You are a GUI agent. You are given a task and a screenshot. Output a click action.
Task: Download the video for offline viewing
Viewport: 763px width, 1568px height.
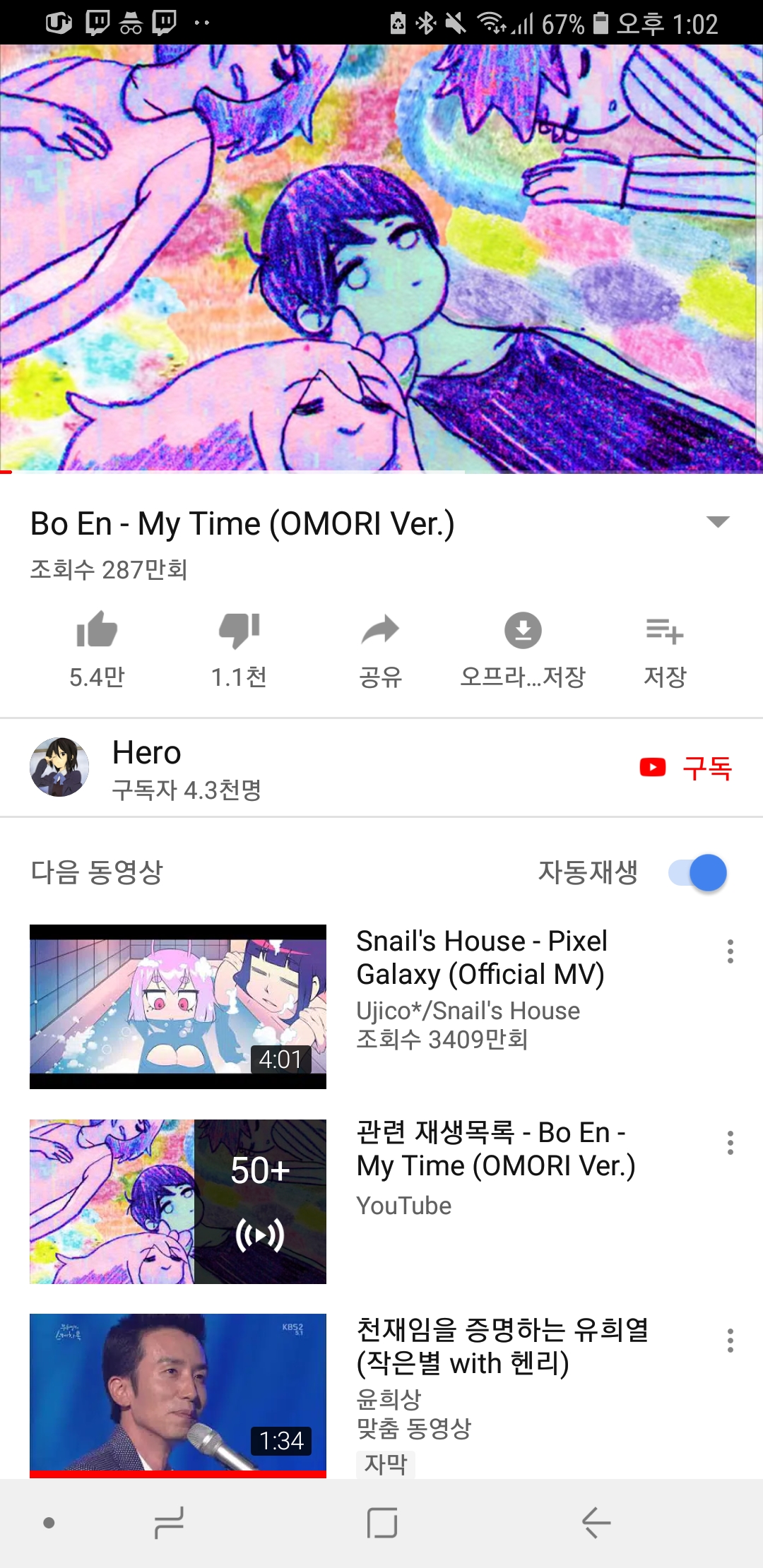(523, 630)
